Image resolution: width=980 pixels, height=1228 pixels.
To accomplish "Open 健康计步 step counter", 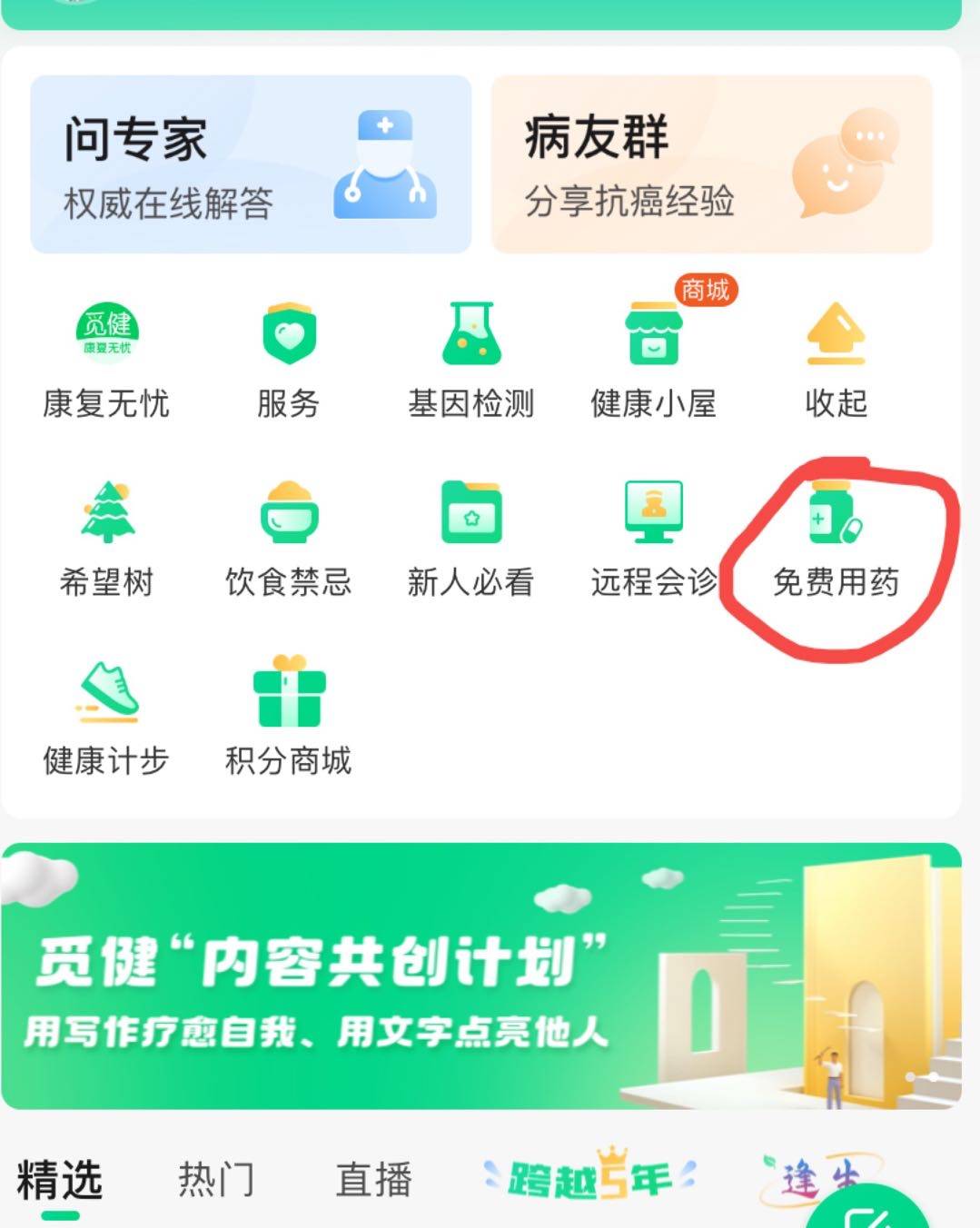I will point(106,718).
